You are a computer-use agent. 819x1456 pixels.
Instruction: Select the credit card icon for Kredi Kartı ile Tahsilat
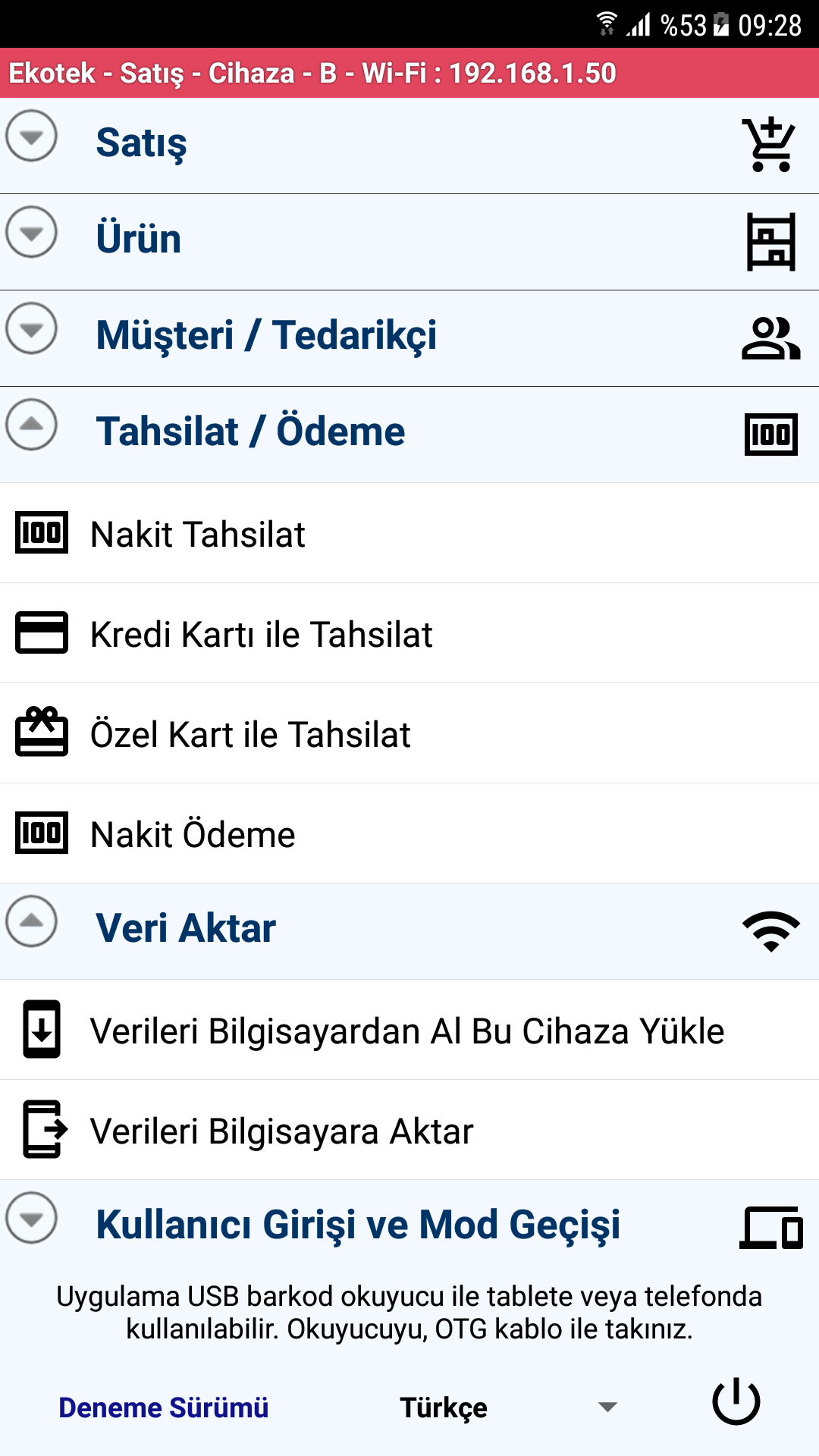coord(40,635)
